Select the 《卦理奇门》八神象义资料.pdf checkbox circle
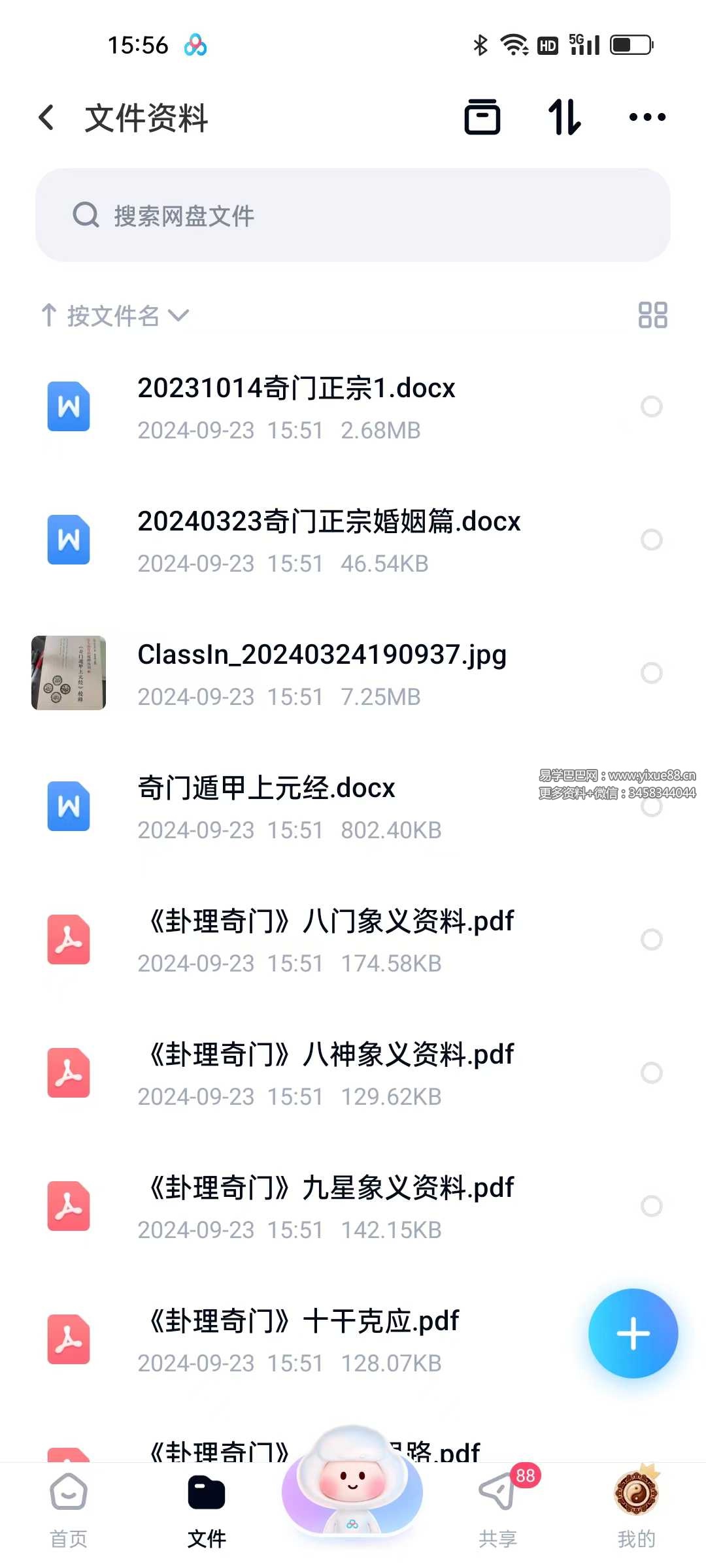 coord(652,1073)
